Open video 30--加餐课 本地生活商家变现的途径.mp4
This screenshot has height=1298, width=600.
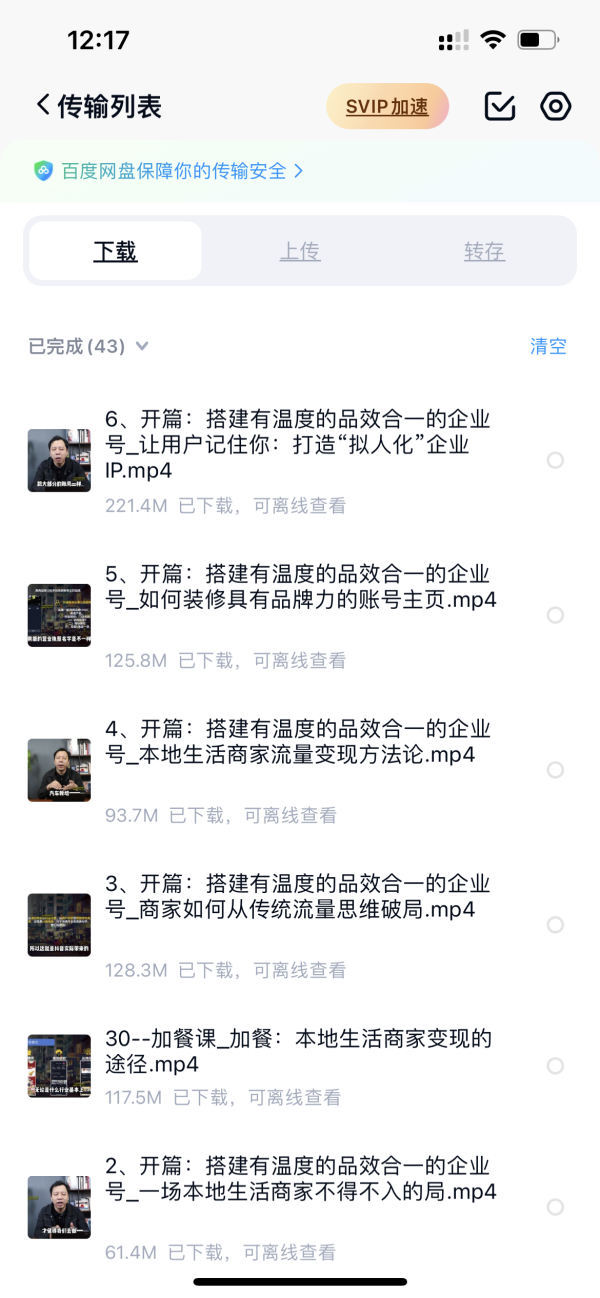298,1052
